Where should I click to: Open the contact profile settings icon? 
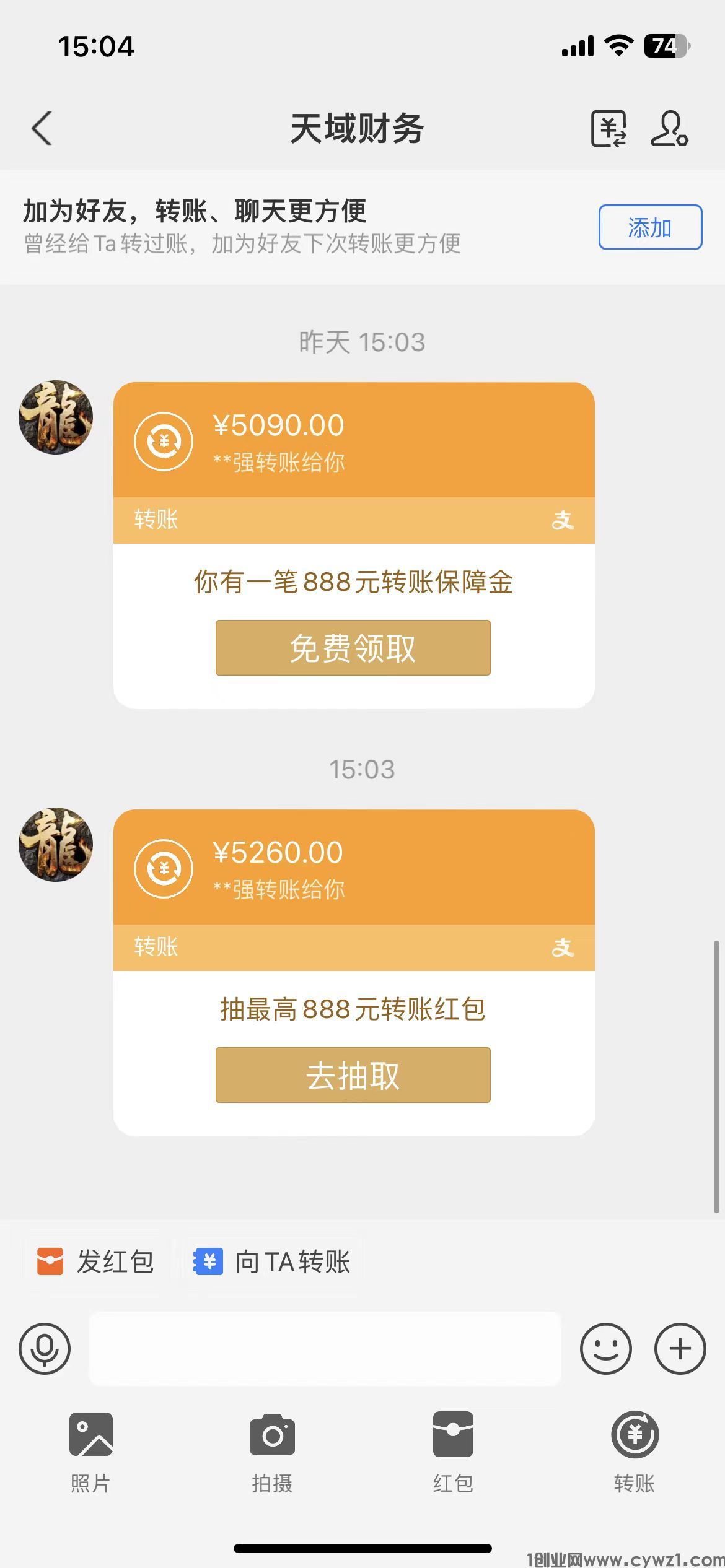[669, 129]
